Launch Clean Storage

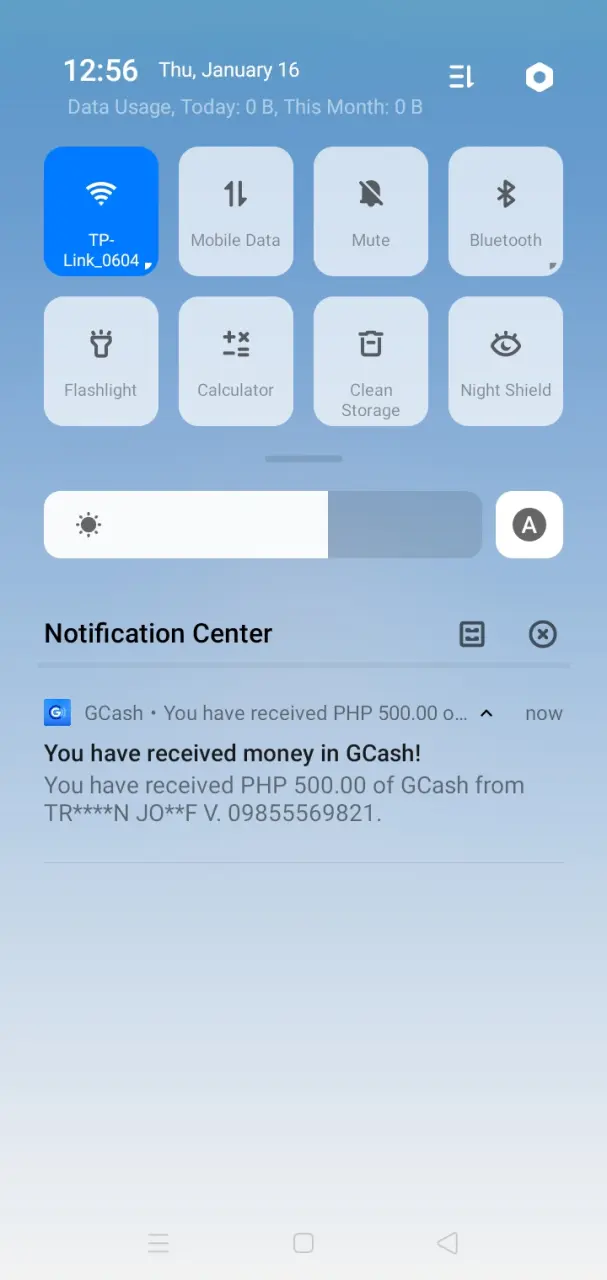(x=371, y=361)
